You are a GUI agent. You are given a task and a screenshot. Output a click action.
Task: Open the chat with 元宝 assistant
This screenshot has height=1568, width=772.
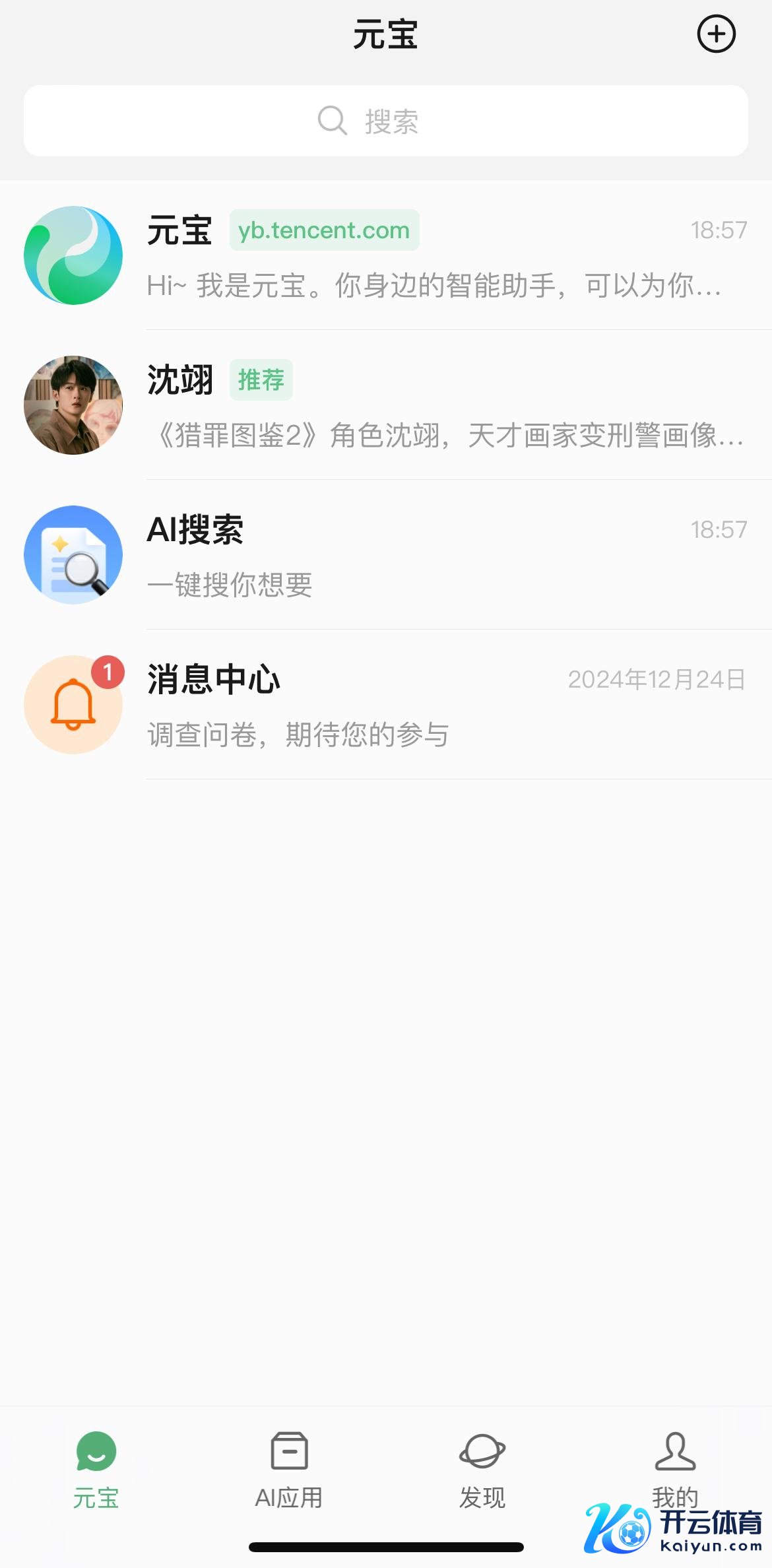386,255
